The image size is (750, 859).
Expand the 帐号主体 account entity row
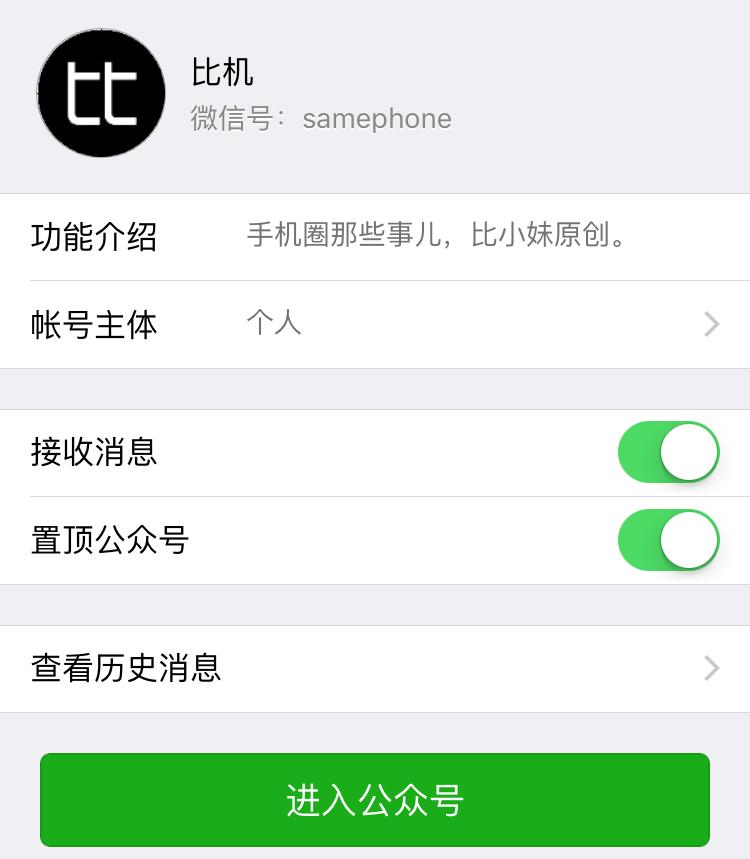coord(375,325)
